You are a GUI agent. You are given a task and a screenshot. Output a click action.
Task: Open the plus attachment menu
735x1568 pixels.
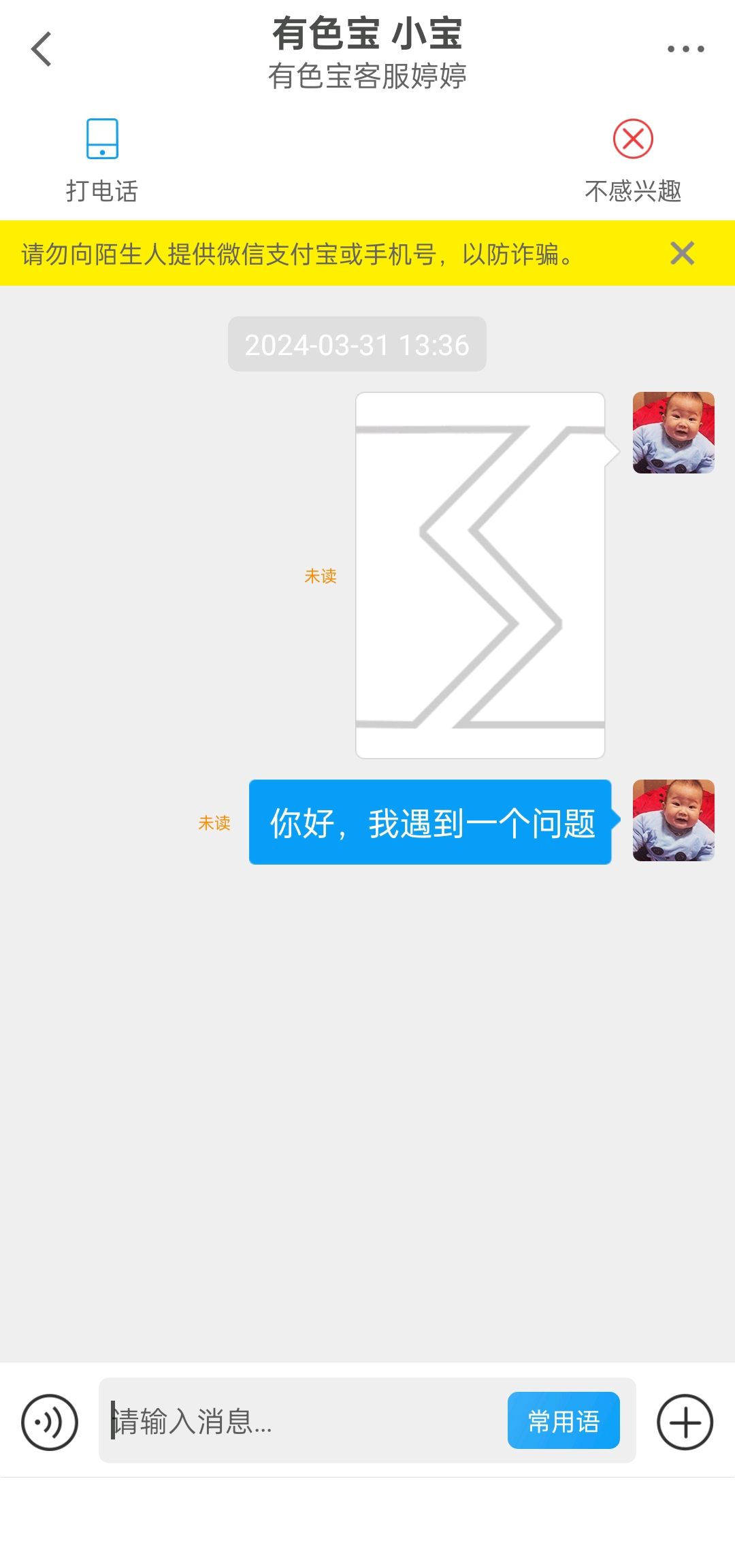click(x=685, y=1422)
